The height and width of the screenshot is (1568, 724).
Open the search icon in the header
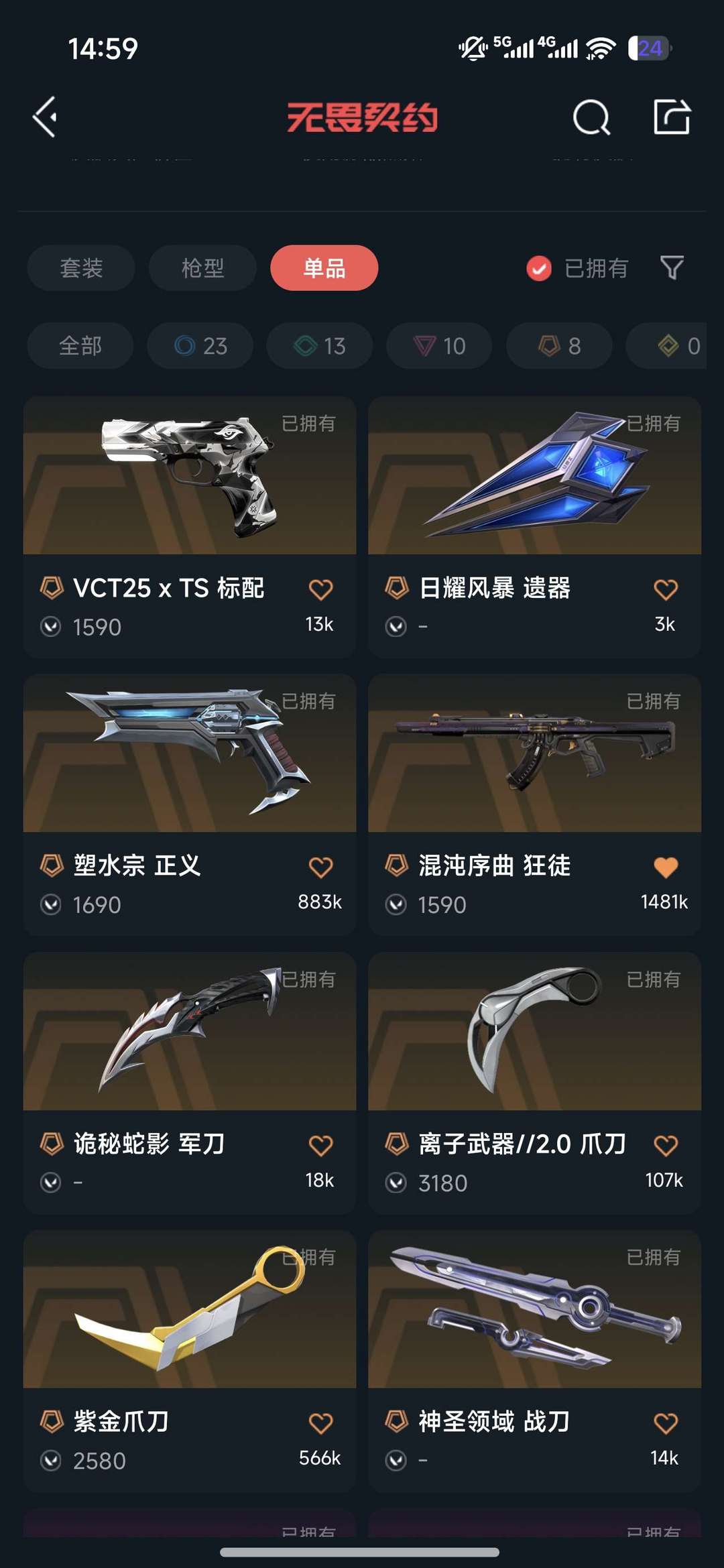[x=591, y=118]
